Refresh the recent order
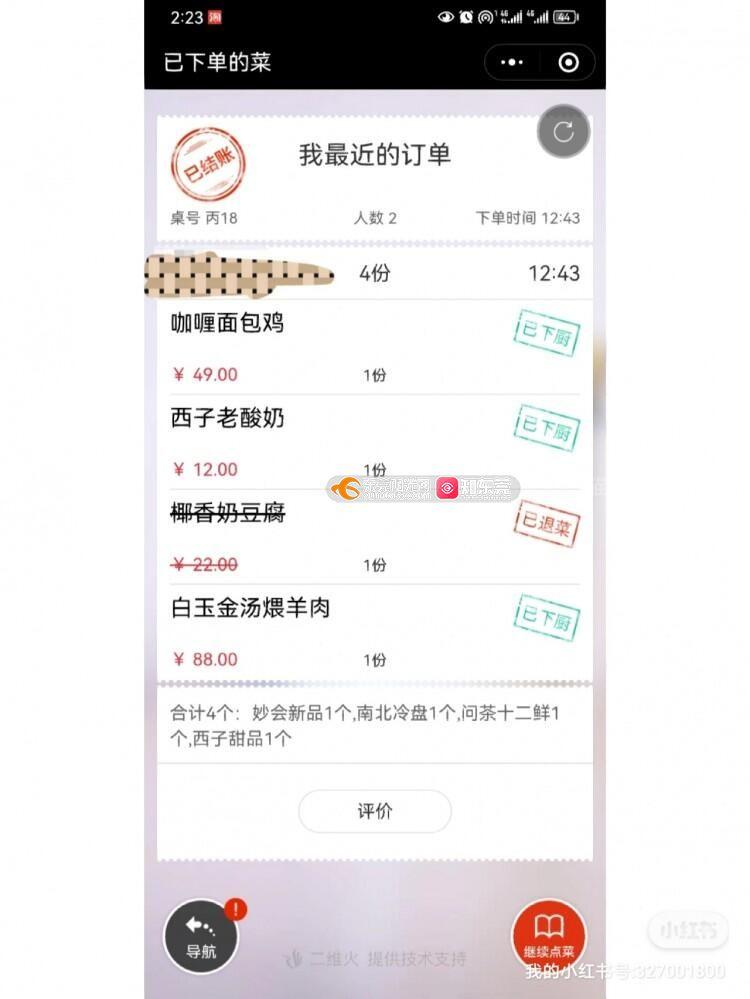750x999 pixels. click(564, 132)
